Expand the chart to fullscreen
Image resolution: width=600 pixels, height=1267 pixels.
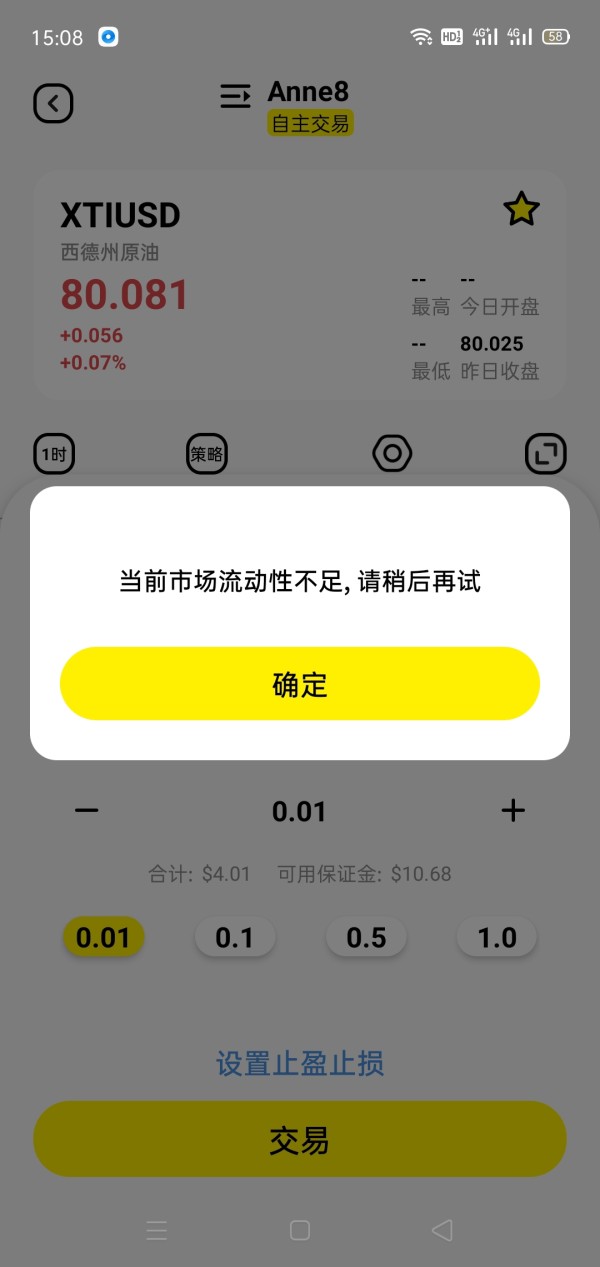pyautogui.click(x=546, y=454)
